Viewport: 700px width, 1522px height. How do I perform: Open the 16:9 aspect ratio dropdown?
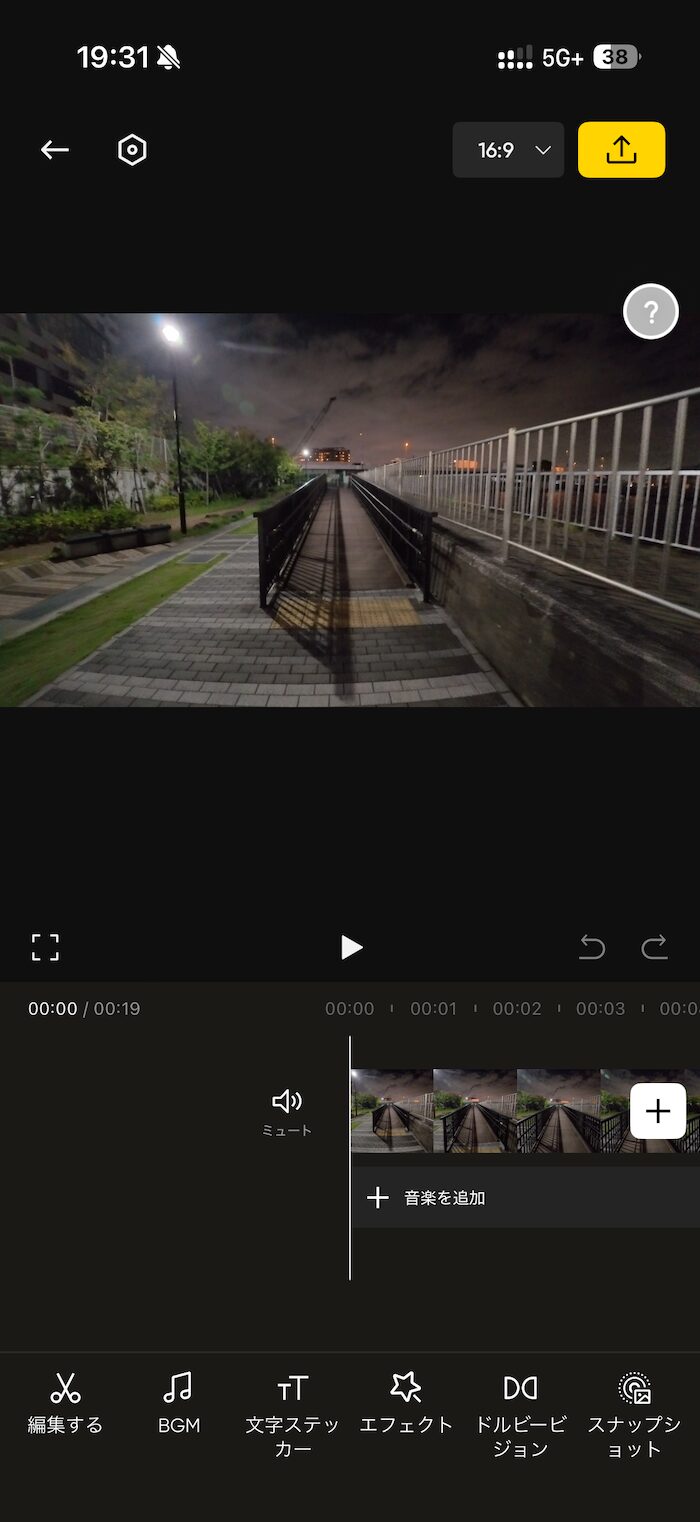508,150
